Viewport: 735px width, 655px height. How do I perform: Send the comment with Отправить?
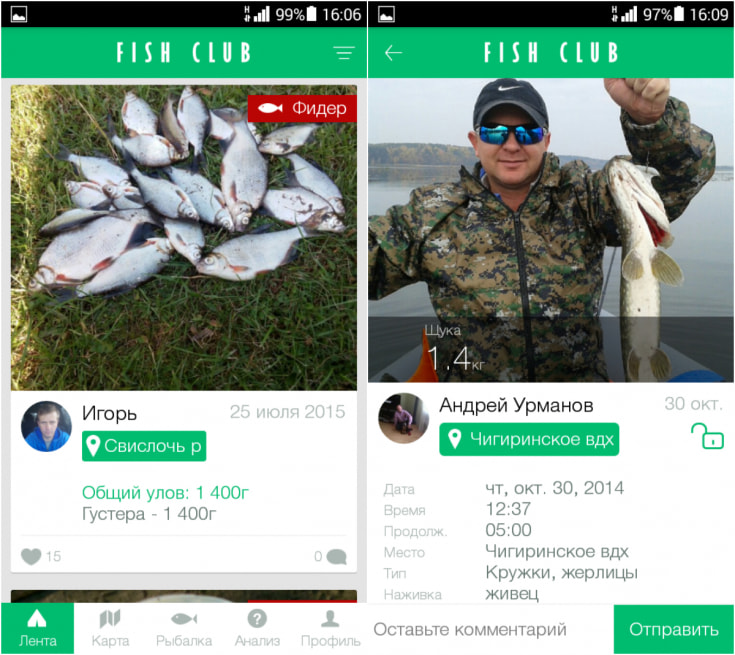point(674,629)
